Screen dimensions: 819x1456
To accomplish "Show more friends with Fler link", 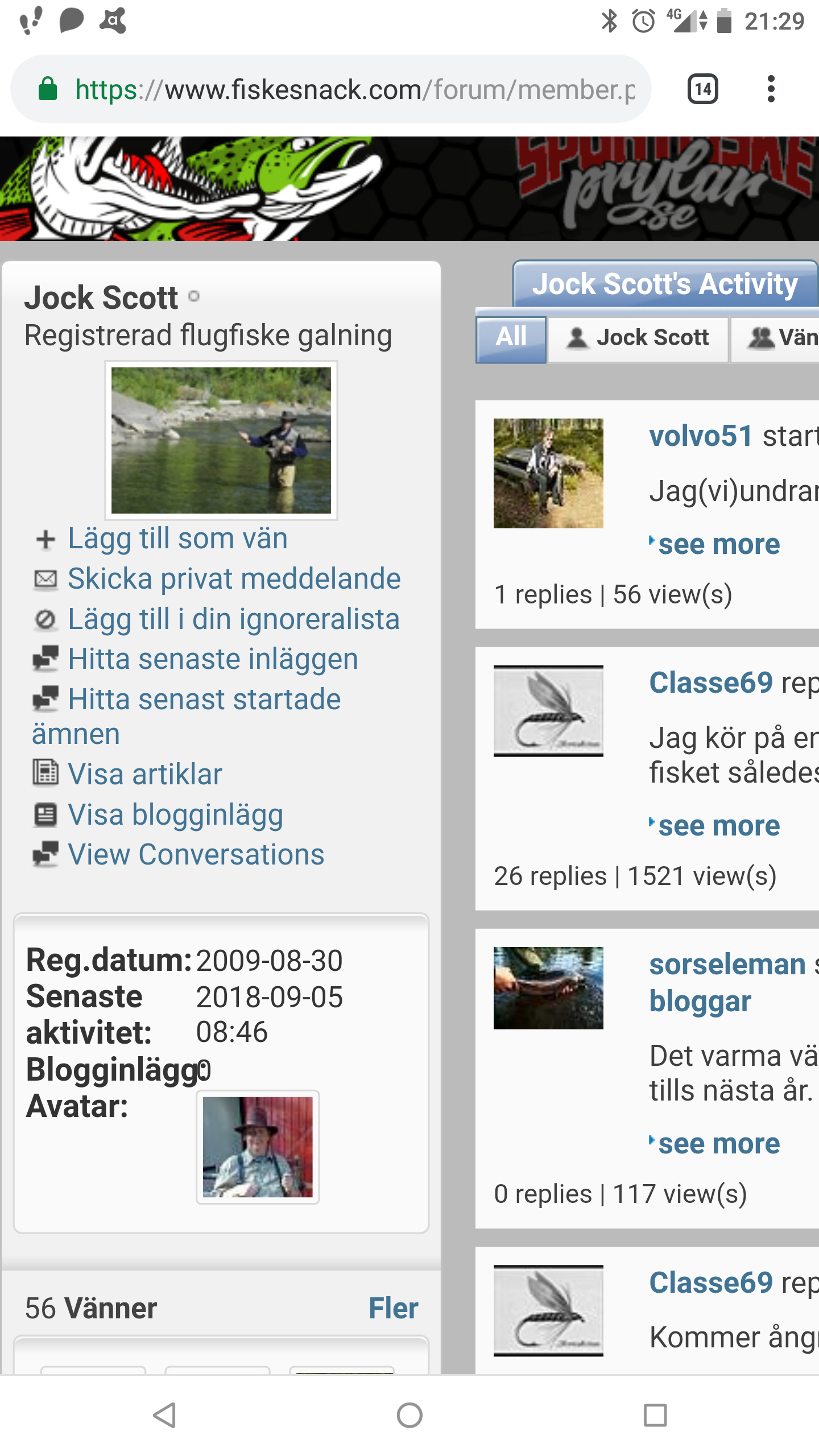I will click(x=393, y=1308).
